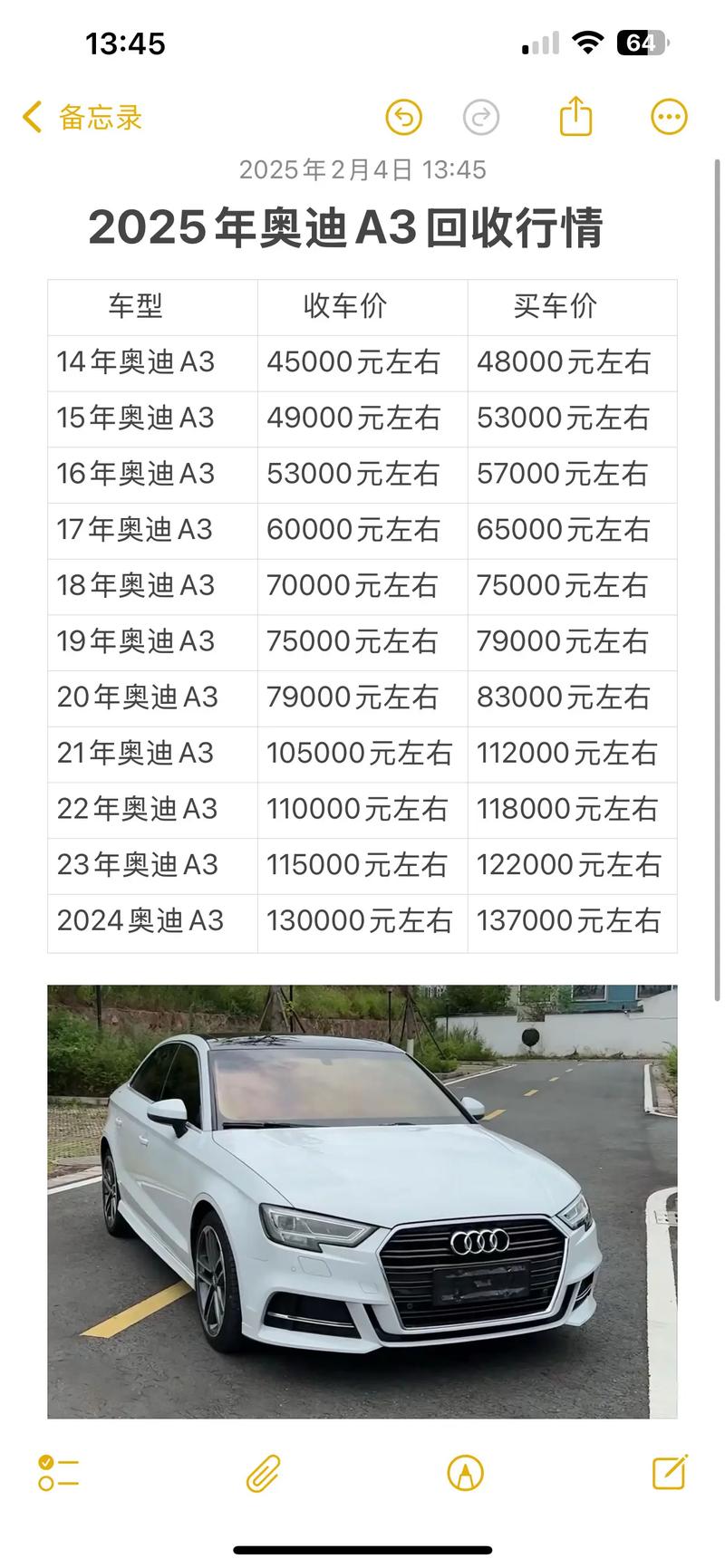This screenshot has width=725, height=1568.
Task: Tap the Undo icon in the toolbar
Action: pos(404,117)
